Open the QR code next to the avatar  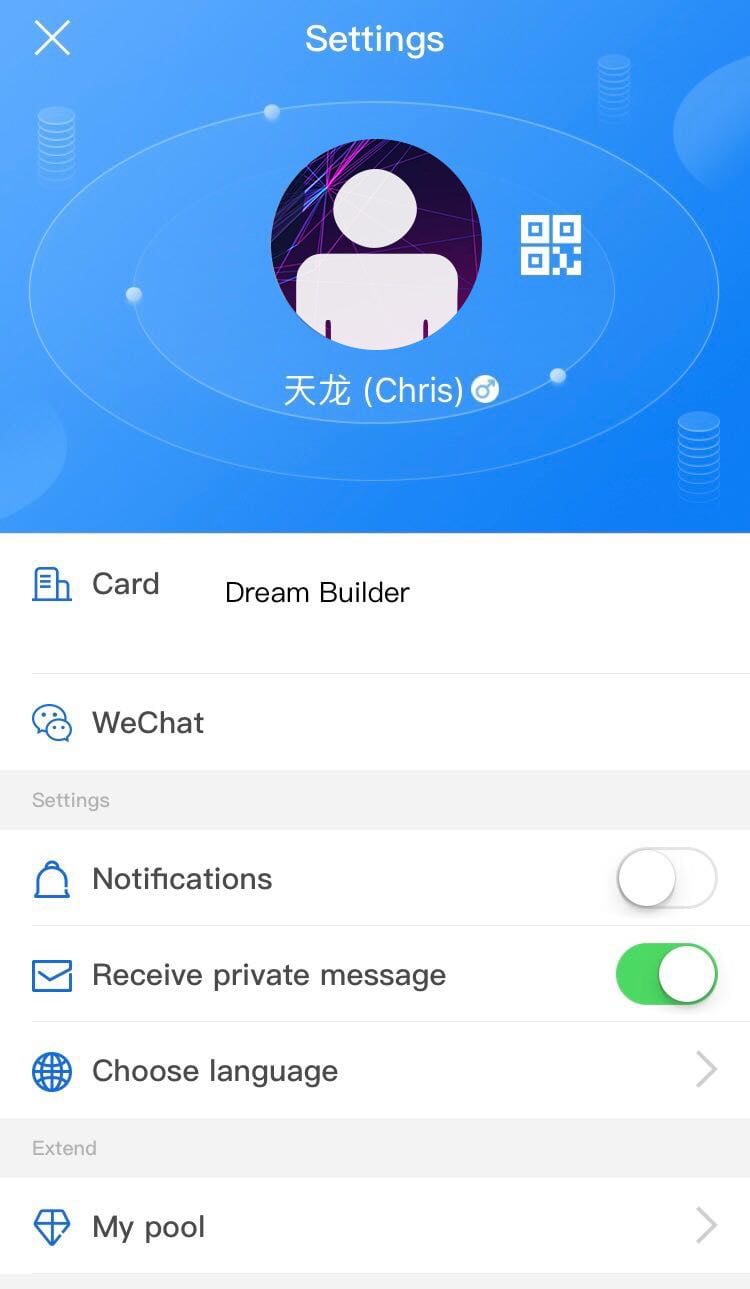552,243
